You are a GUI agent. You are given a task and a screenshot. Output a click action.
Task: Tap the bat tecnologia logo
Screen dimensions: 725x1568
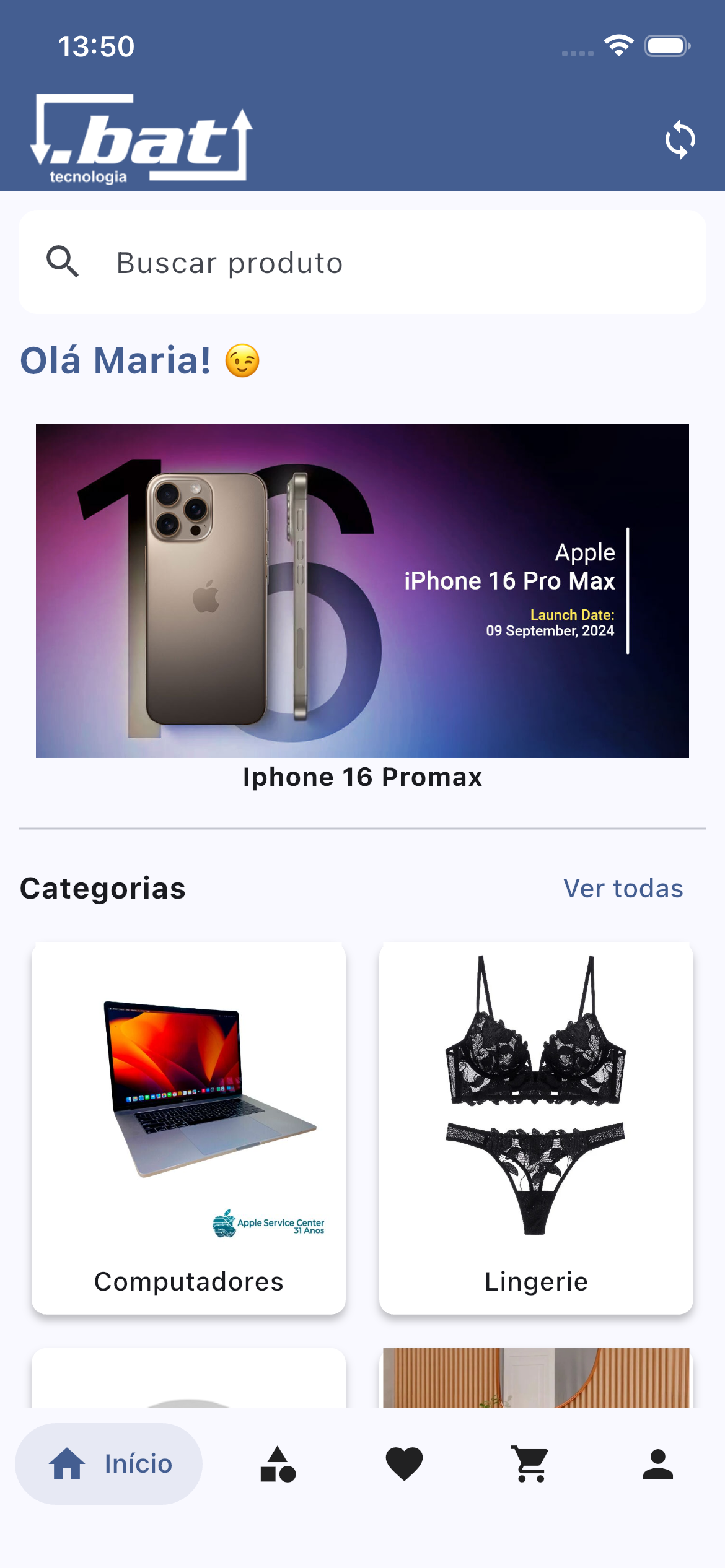(141, 137)
